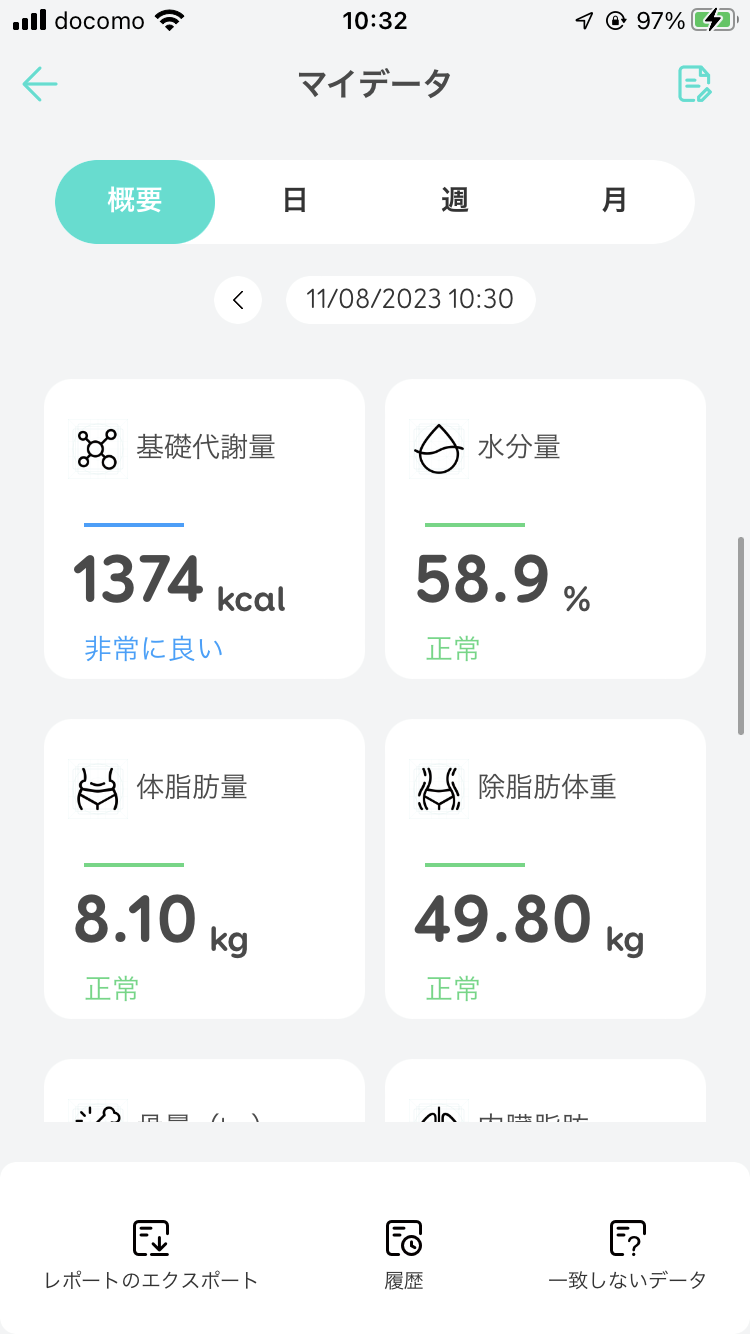View the 体脂肪量 card details
This screenshot has height=1334, width=750.
pyautogui.click(x=204, y=869)
